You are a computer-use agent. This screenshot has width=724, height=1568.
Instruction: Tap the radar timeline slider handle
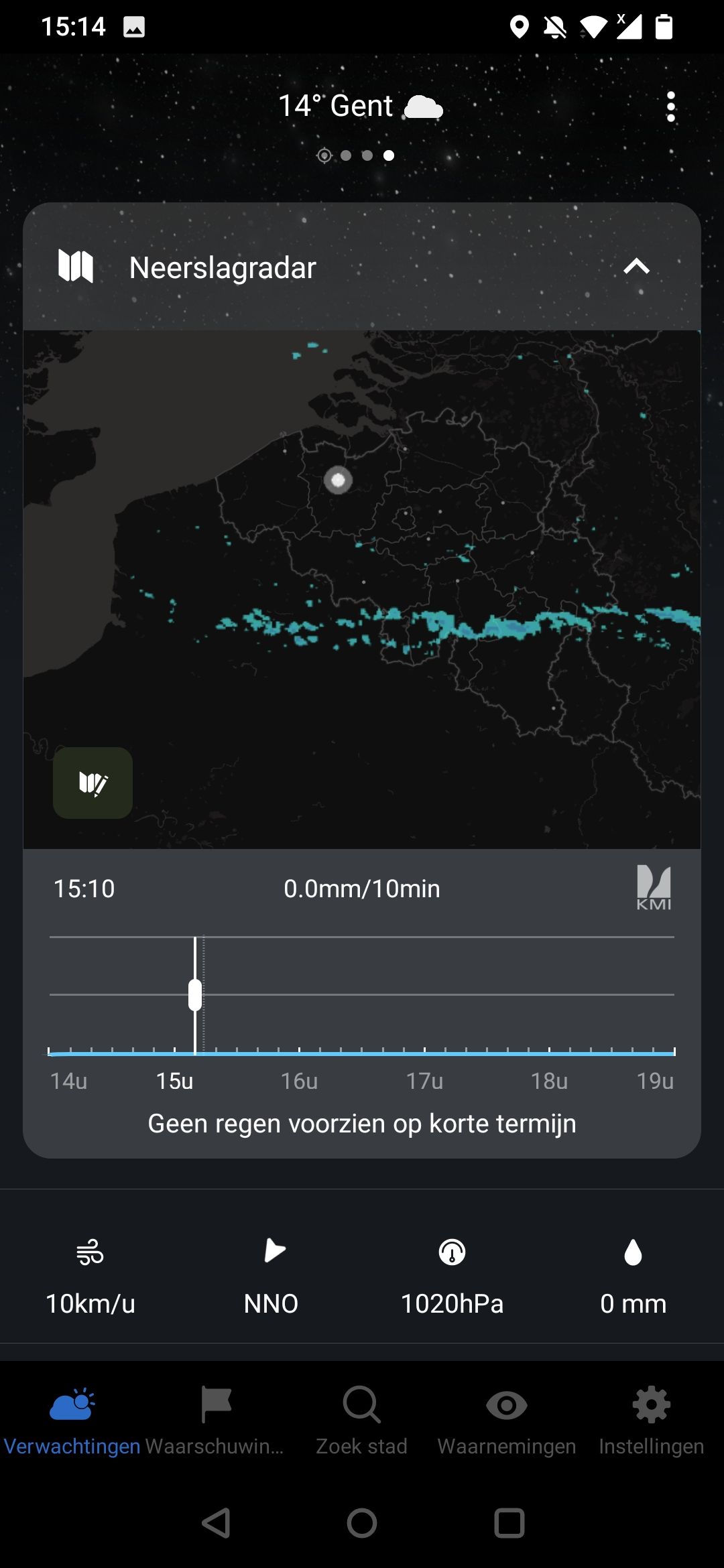195,995
